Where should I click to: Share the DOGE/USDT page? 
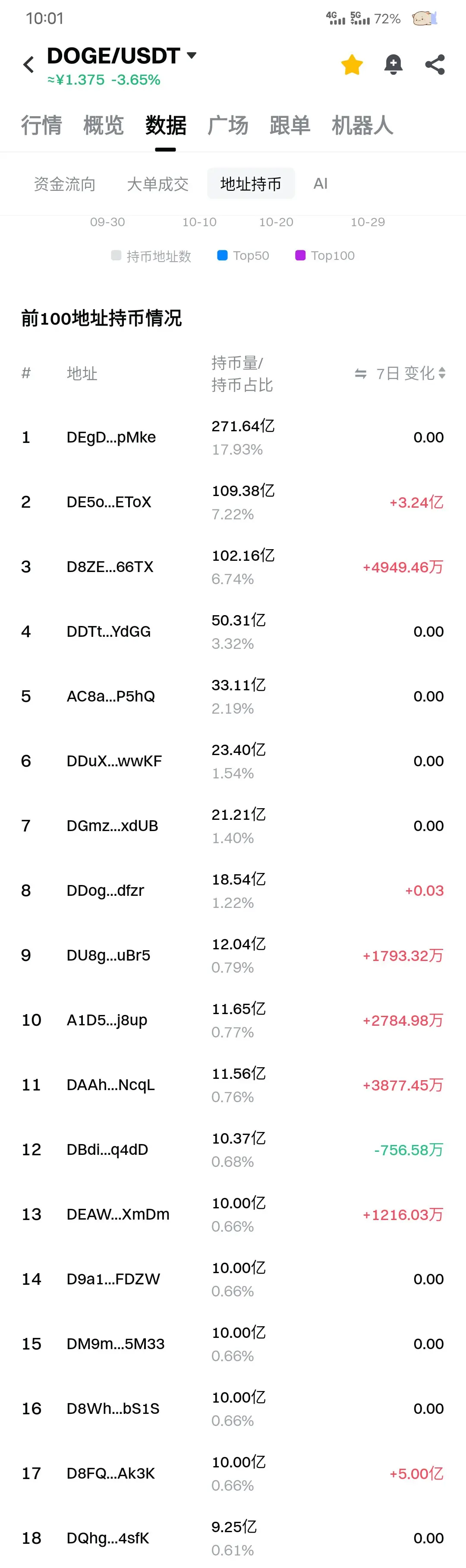[x=435, y=64]
